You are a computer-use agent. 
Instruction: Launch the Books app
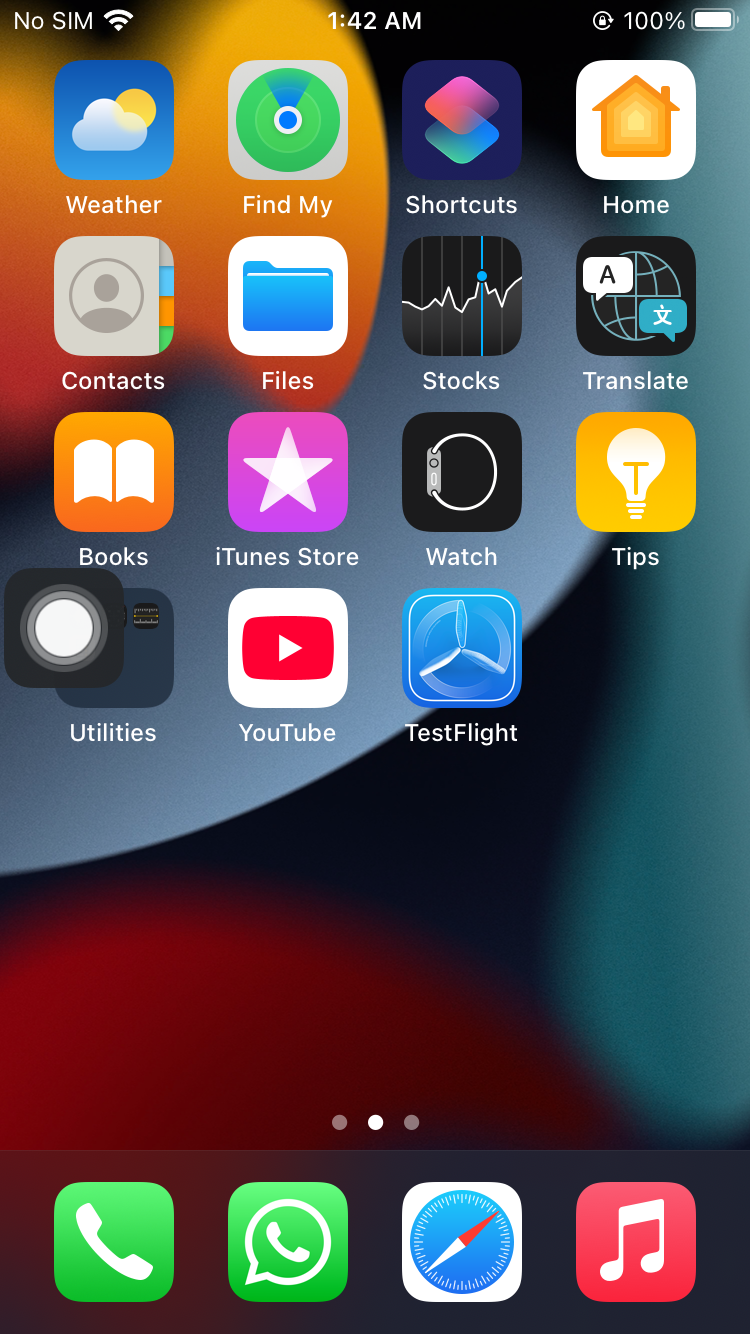click(113, 472)
